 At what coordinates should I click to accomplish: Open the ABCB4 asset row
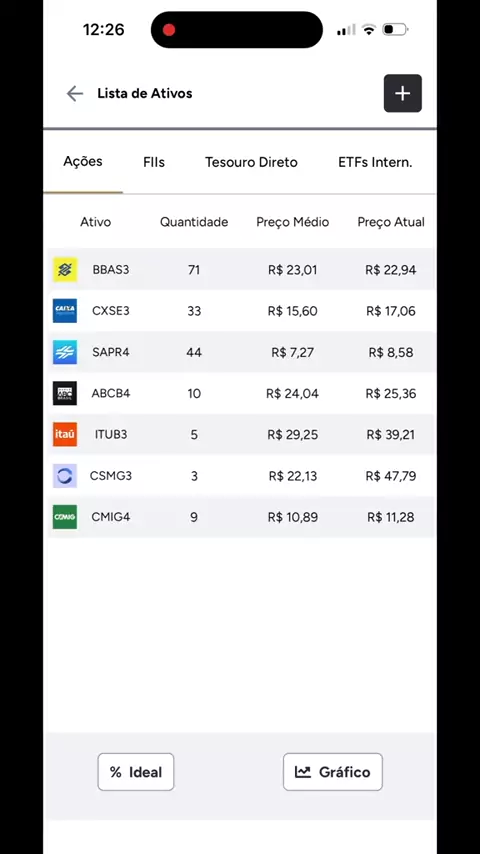pyautogui.click(x=240, y=393)
